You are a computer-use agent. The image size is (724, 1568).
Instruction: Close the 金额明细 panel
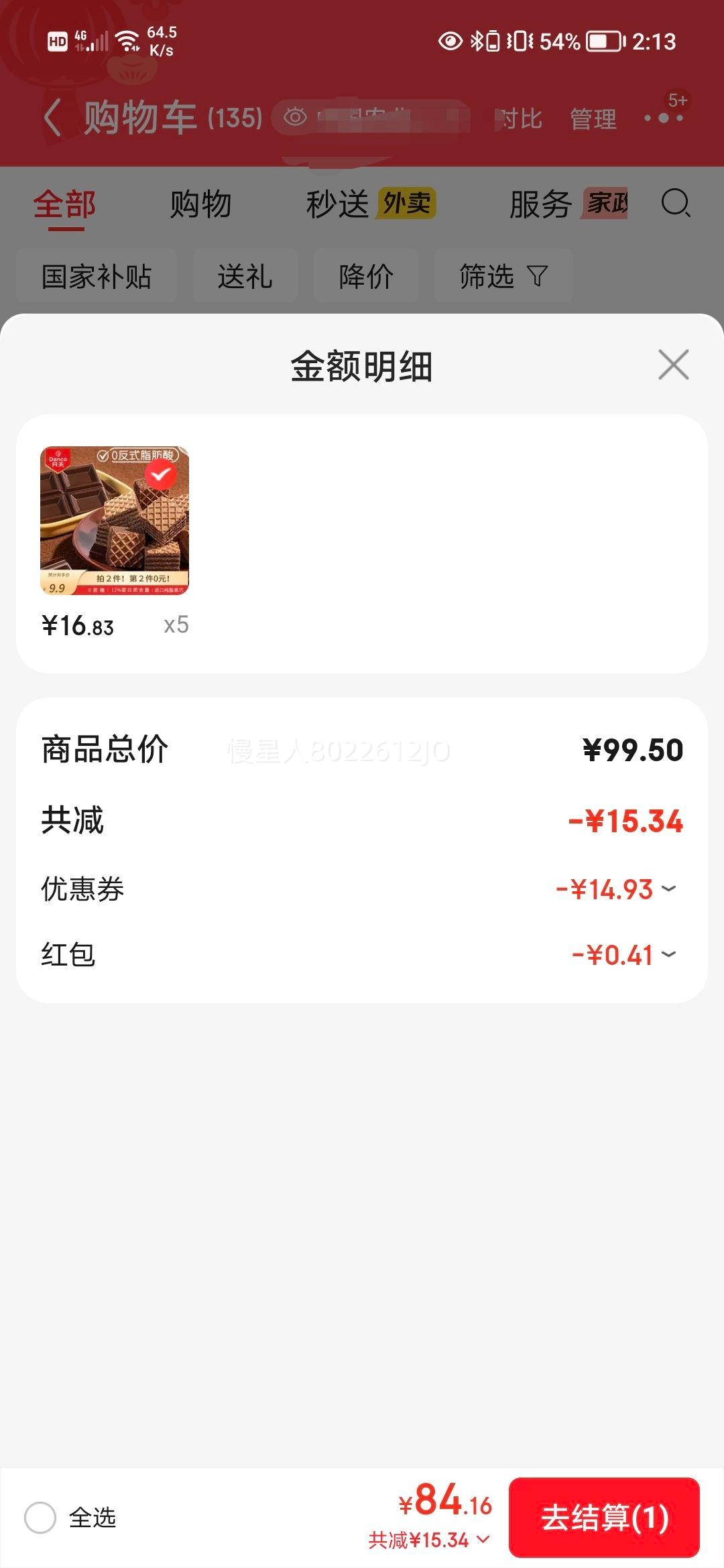(x=673, y=365)
